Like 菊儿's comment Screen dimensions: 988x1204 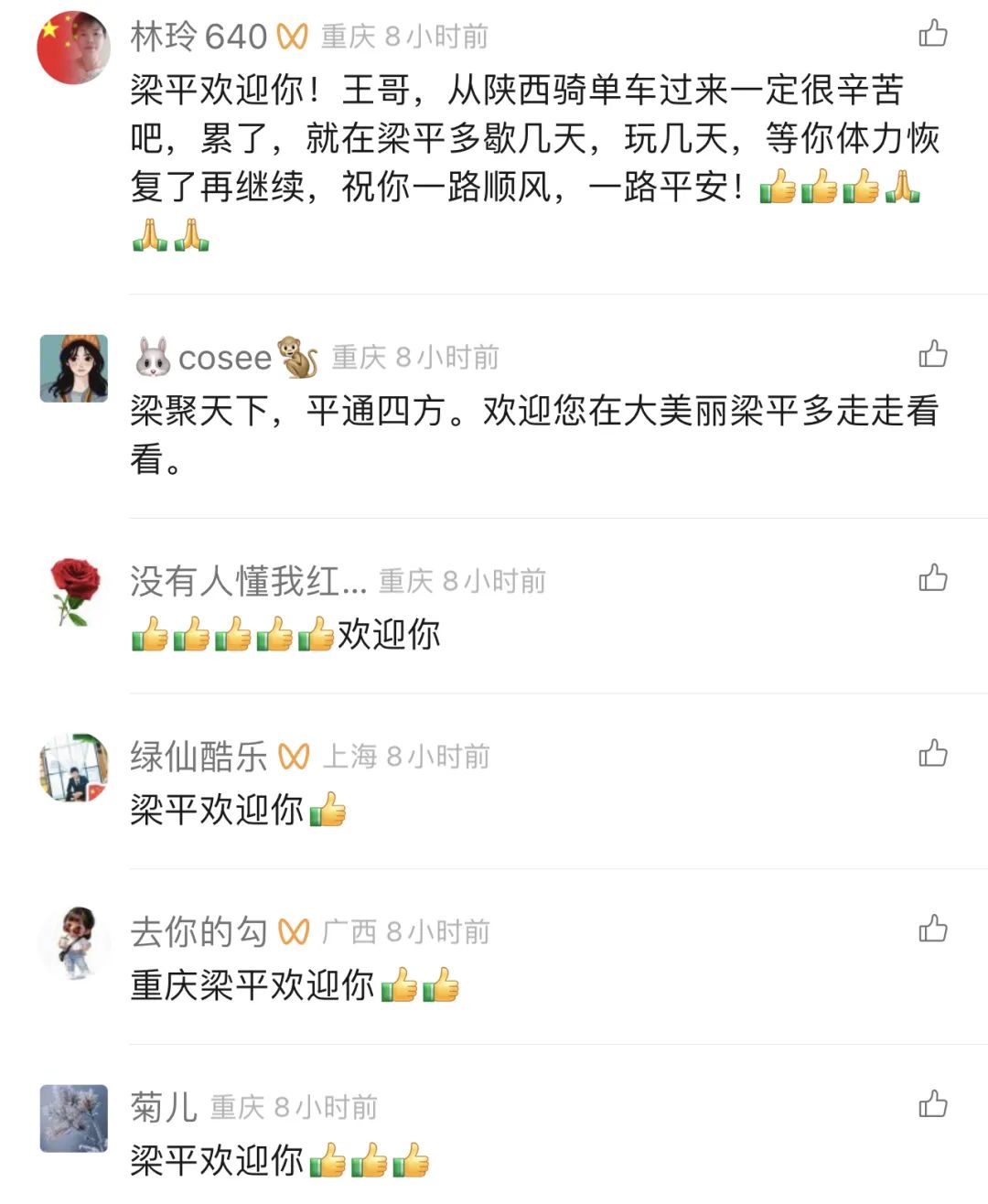click(x=932, y=1105)
